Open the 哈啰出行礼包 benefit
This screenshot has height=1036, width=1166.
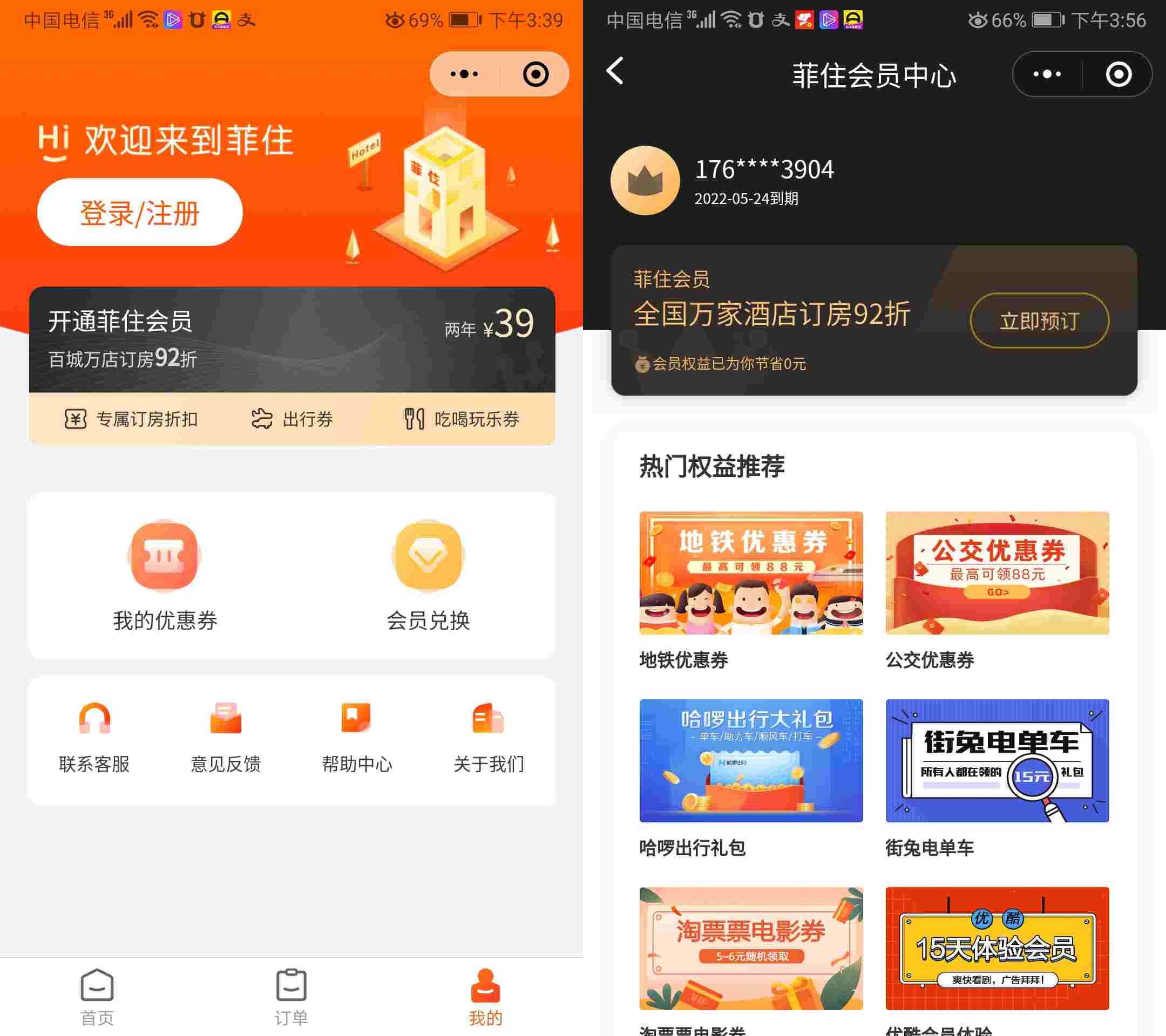click(x=751, y=761)
